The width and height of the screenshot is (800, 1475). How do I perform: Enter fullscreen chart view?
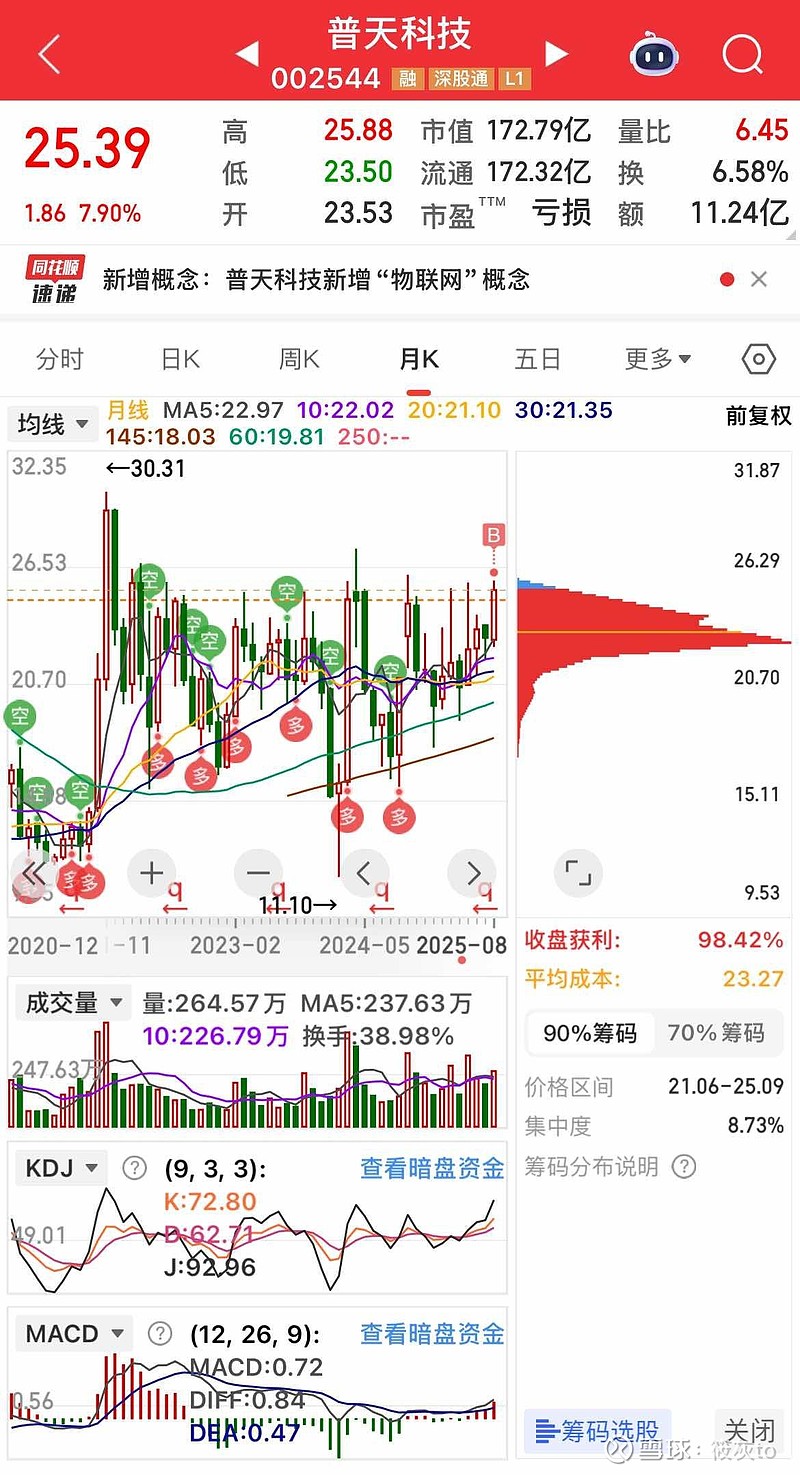point(578,873)
